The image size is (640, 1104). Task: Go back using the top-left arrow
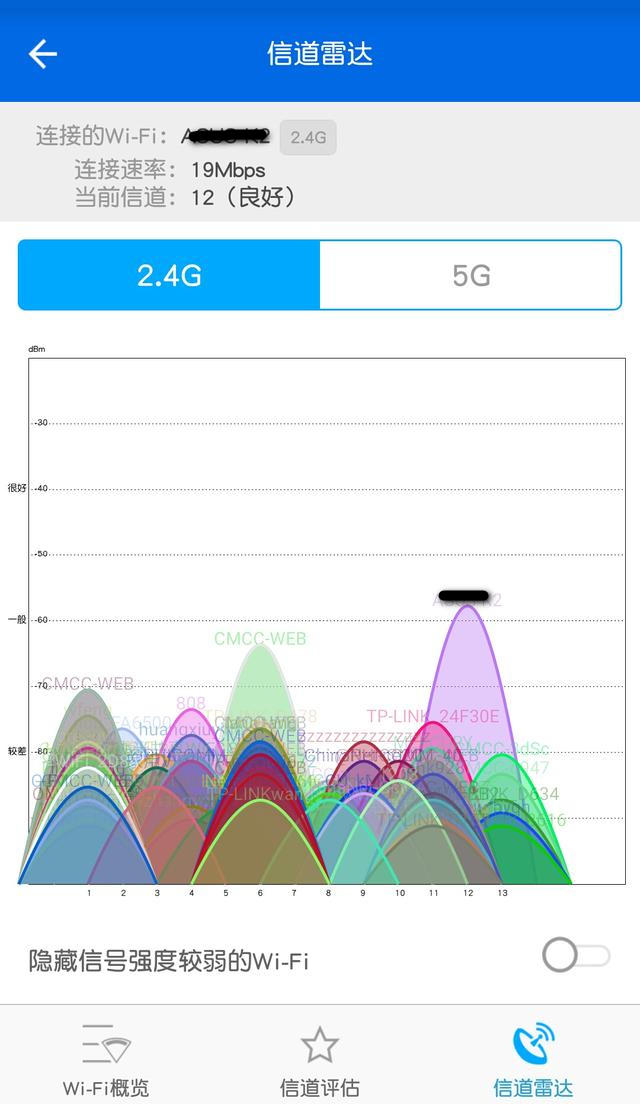43,54
